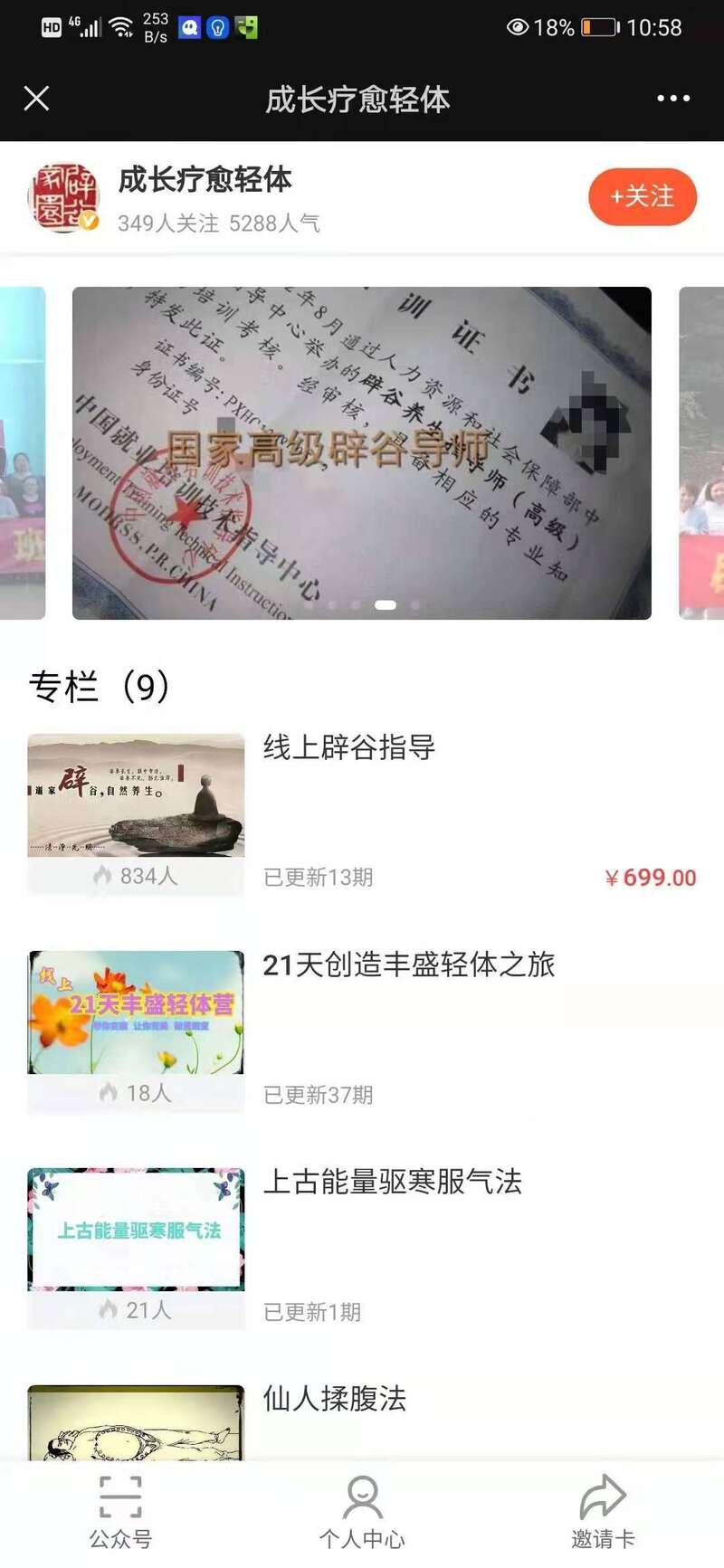This screenshot has width=724, height=1568.
Task: Open the 线上辟谷指导 column
Action: coord(348,747)
